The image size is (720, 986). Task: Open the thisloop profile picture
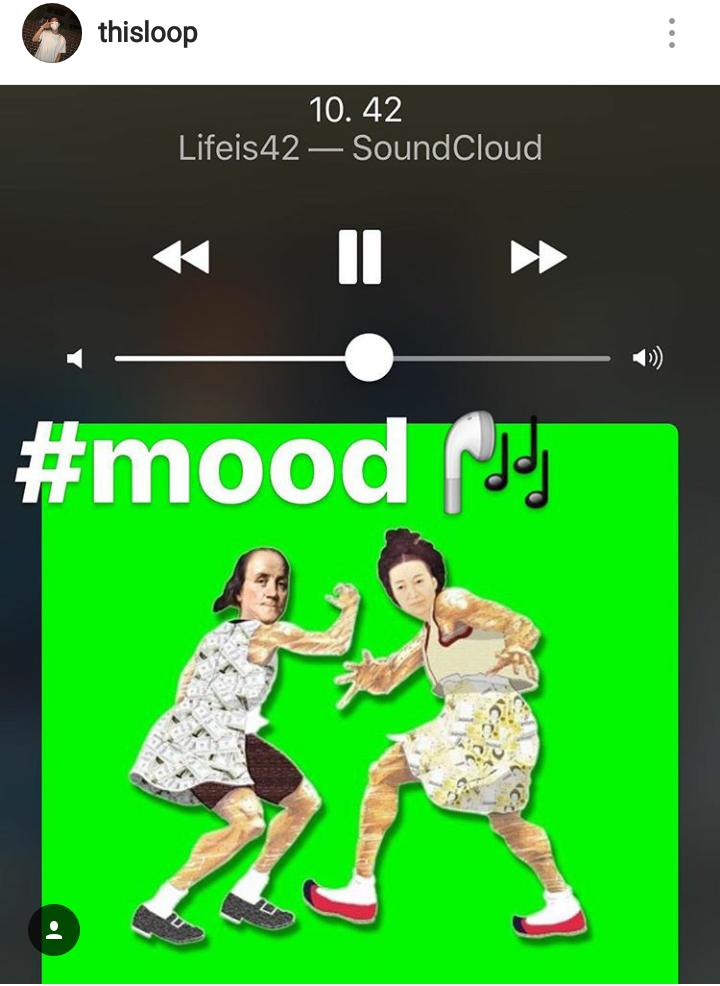[51, 33]
